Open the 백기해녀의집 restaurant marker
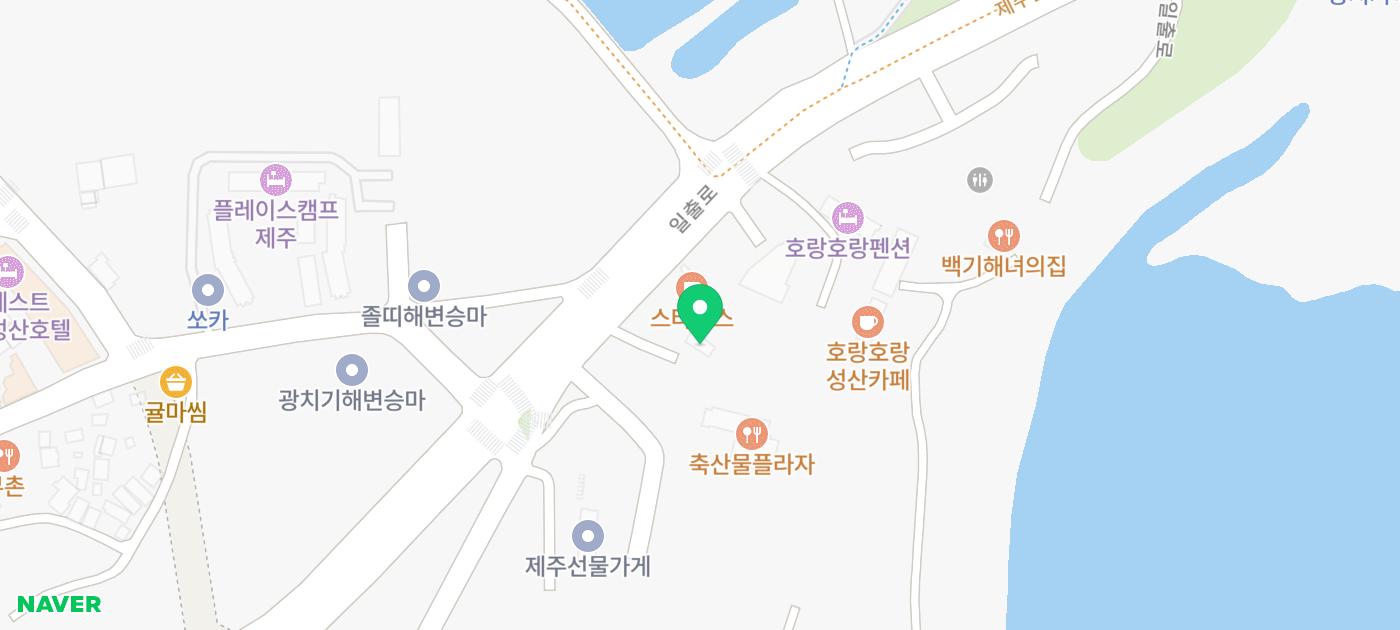Screen dimensions: 1400x630 click(1003, 237)
